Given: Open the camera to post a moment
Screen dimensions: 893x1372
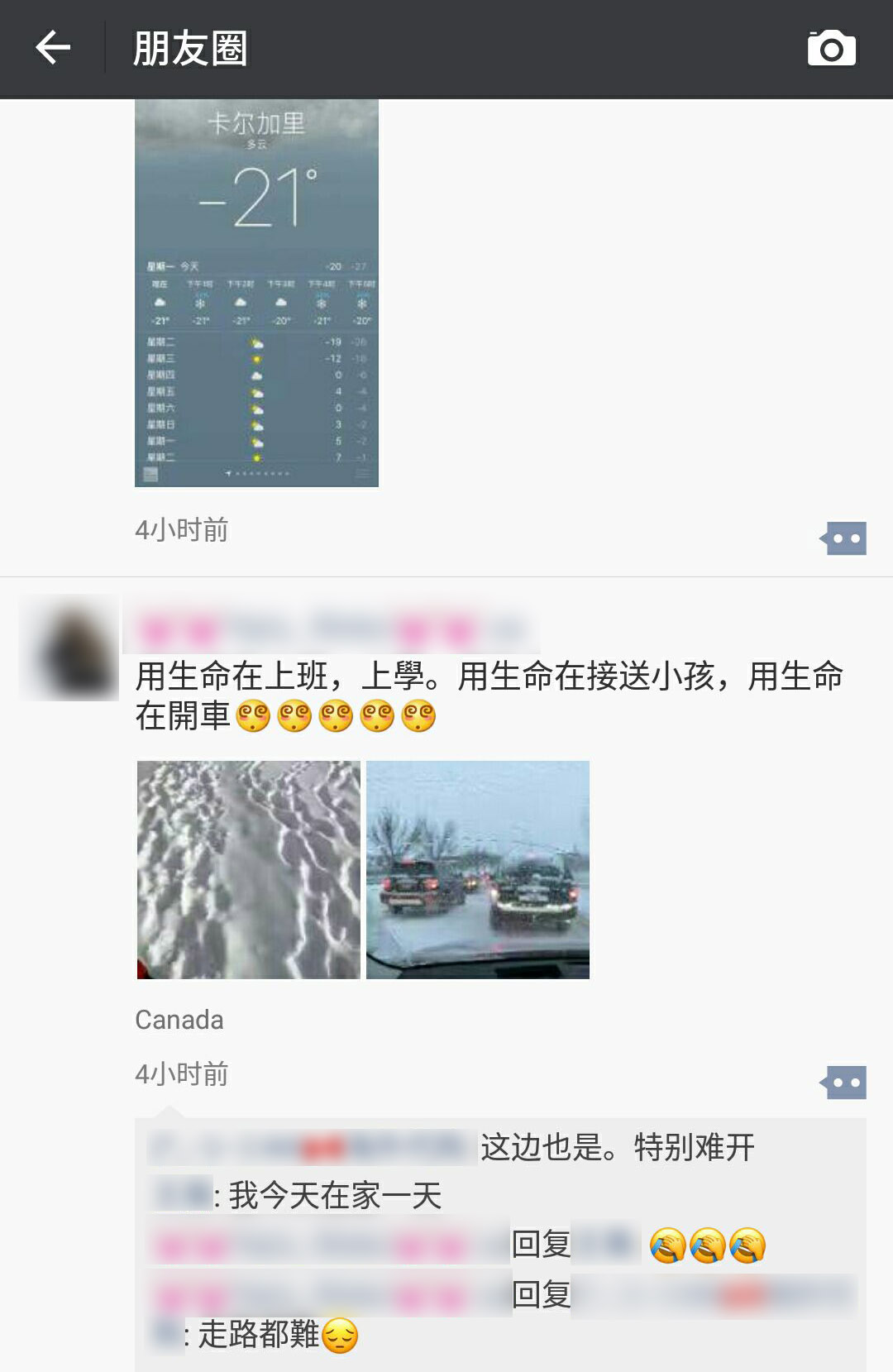Looking at the screenshot, I should click(x=831, y=49).
